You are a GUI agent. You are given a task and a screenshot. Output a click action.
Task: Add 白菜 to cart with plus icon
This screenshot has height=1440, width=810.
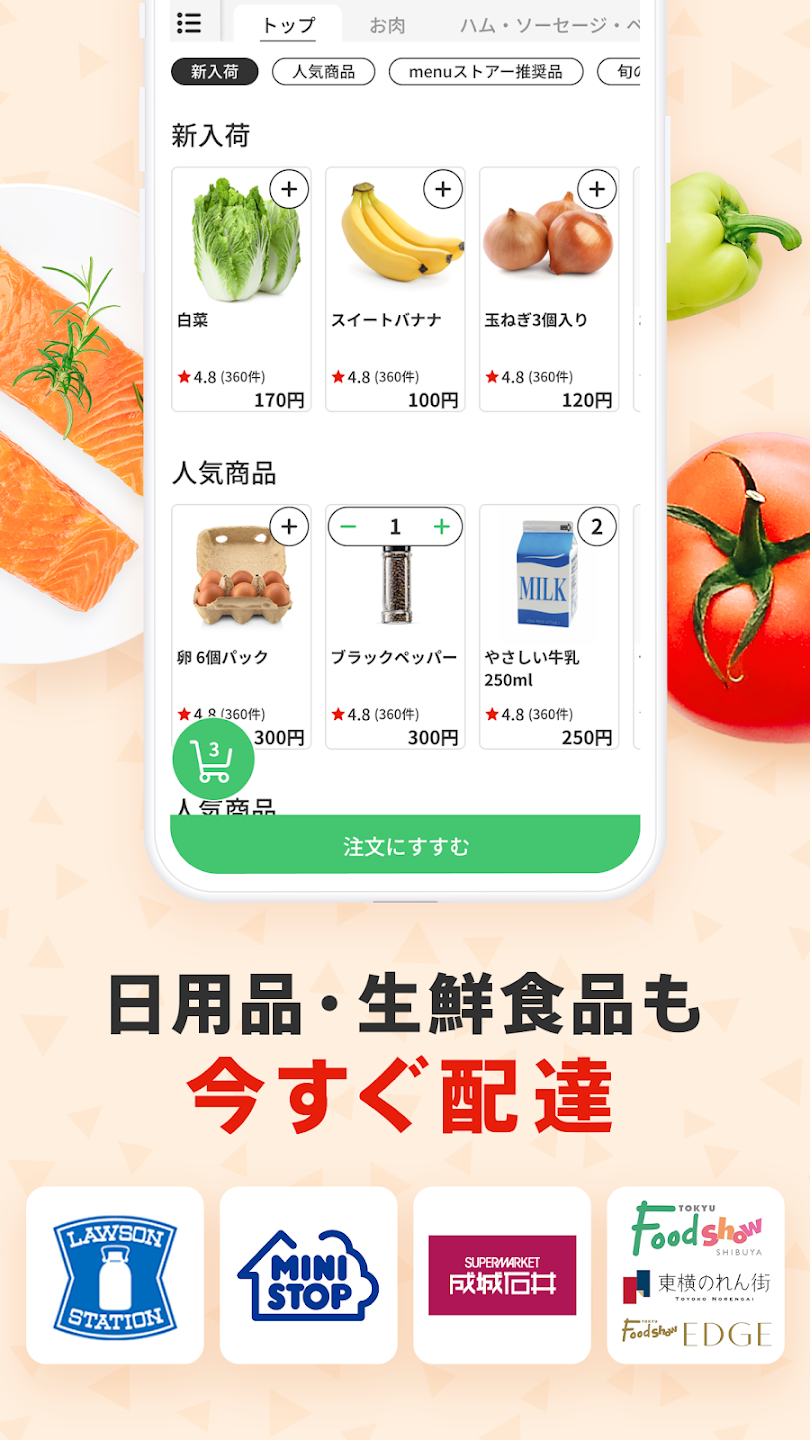(x=287, y=188)
